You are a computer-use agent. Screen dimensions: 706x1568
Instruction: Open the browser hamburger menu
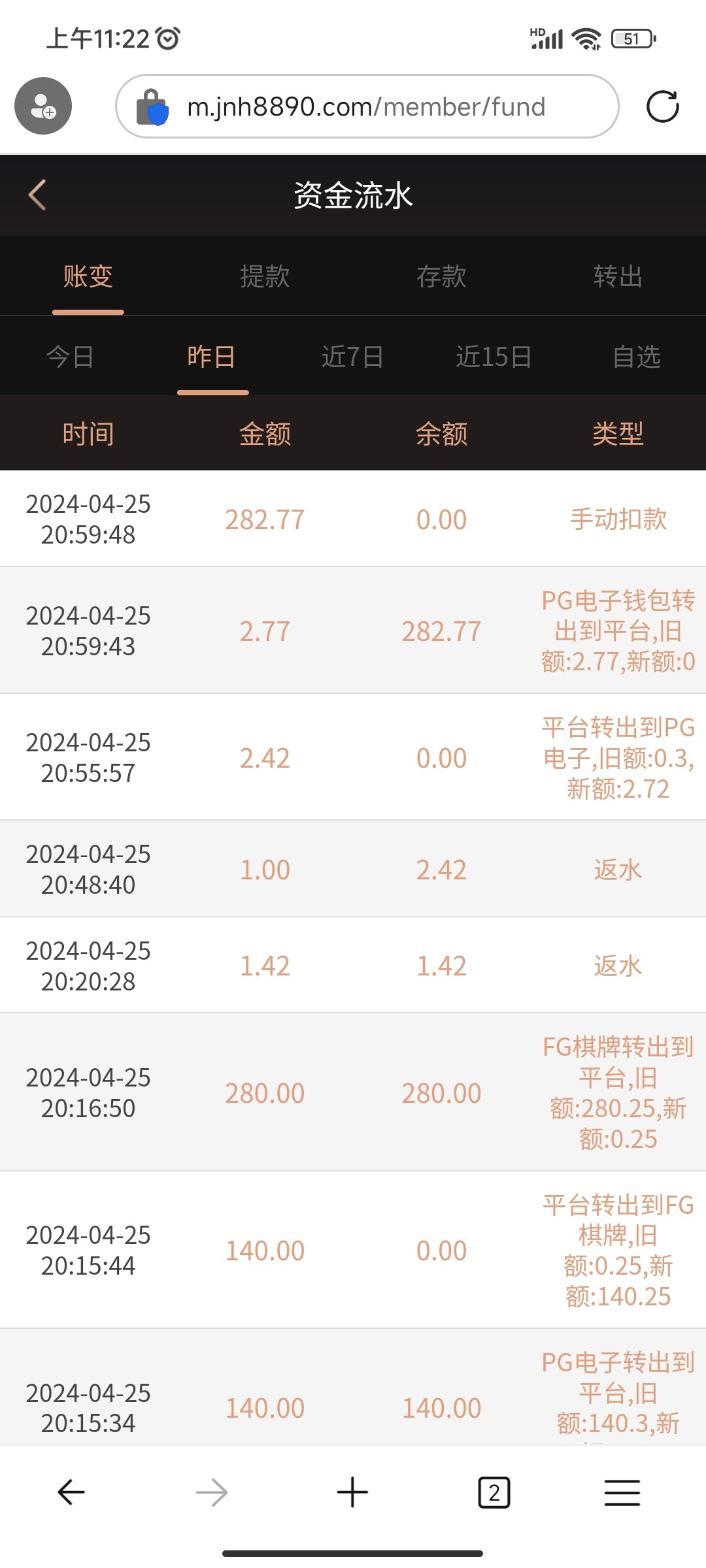pyautogui.click(x=622, y=1492)
